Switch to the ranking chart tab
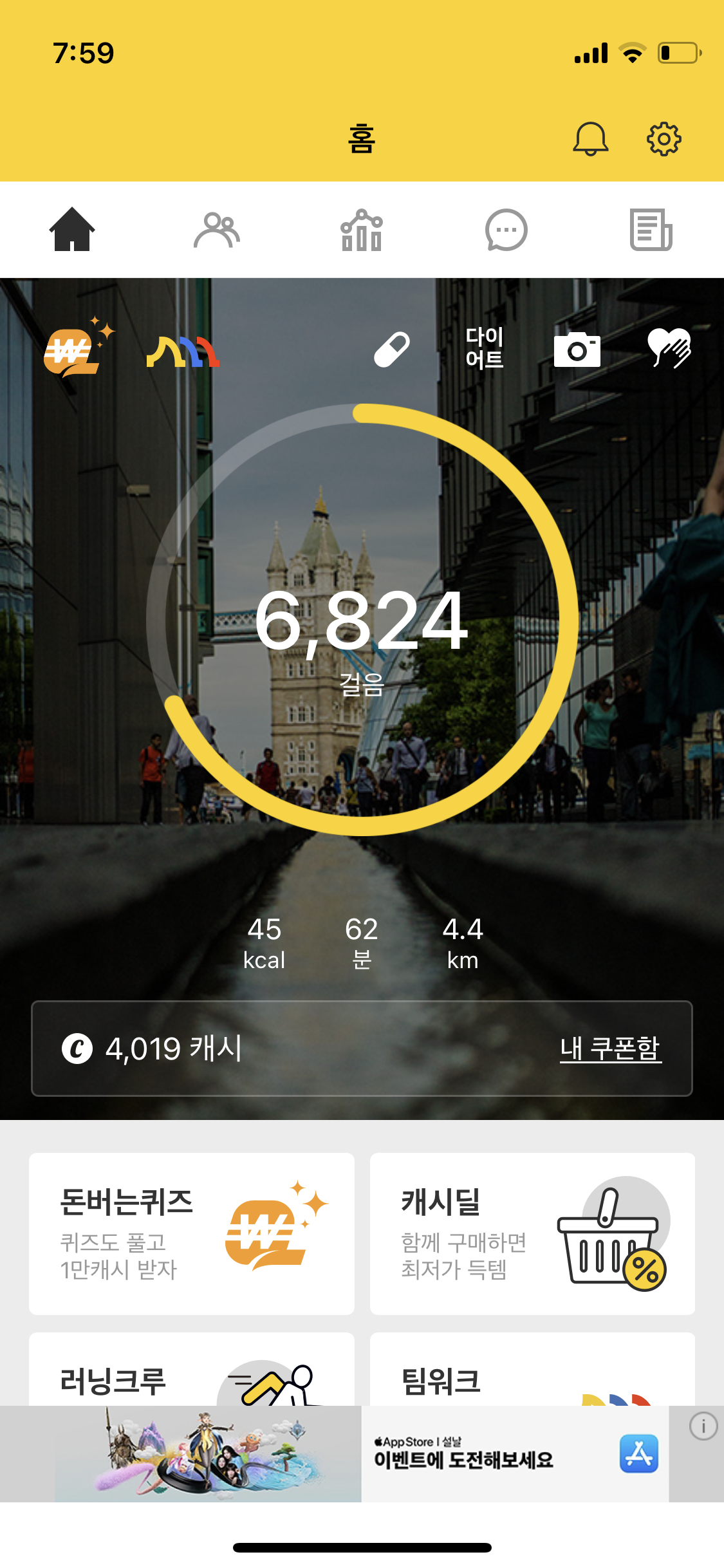Viewport: 724px width, 1568px height. (362, 230)
